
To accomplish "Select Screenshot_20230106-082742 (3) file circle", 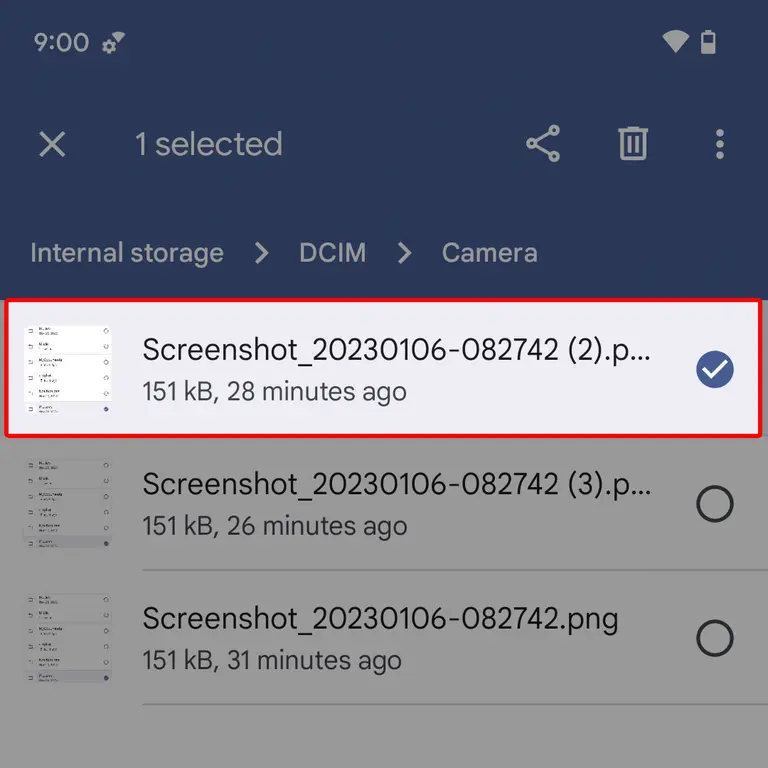I will click(714, 505).
